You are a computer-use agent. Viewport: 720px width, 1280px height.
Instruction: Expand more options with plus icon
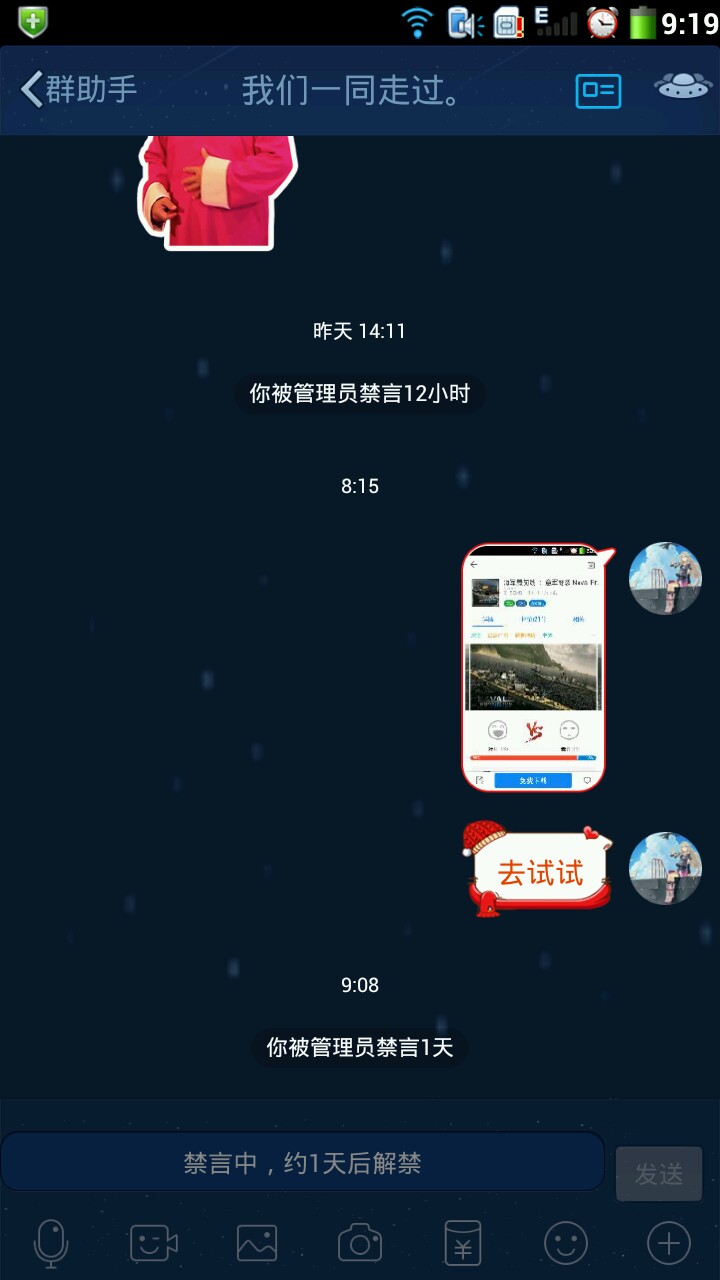point(669,1244)
